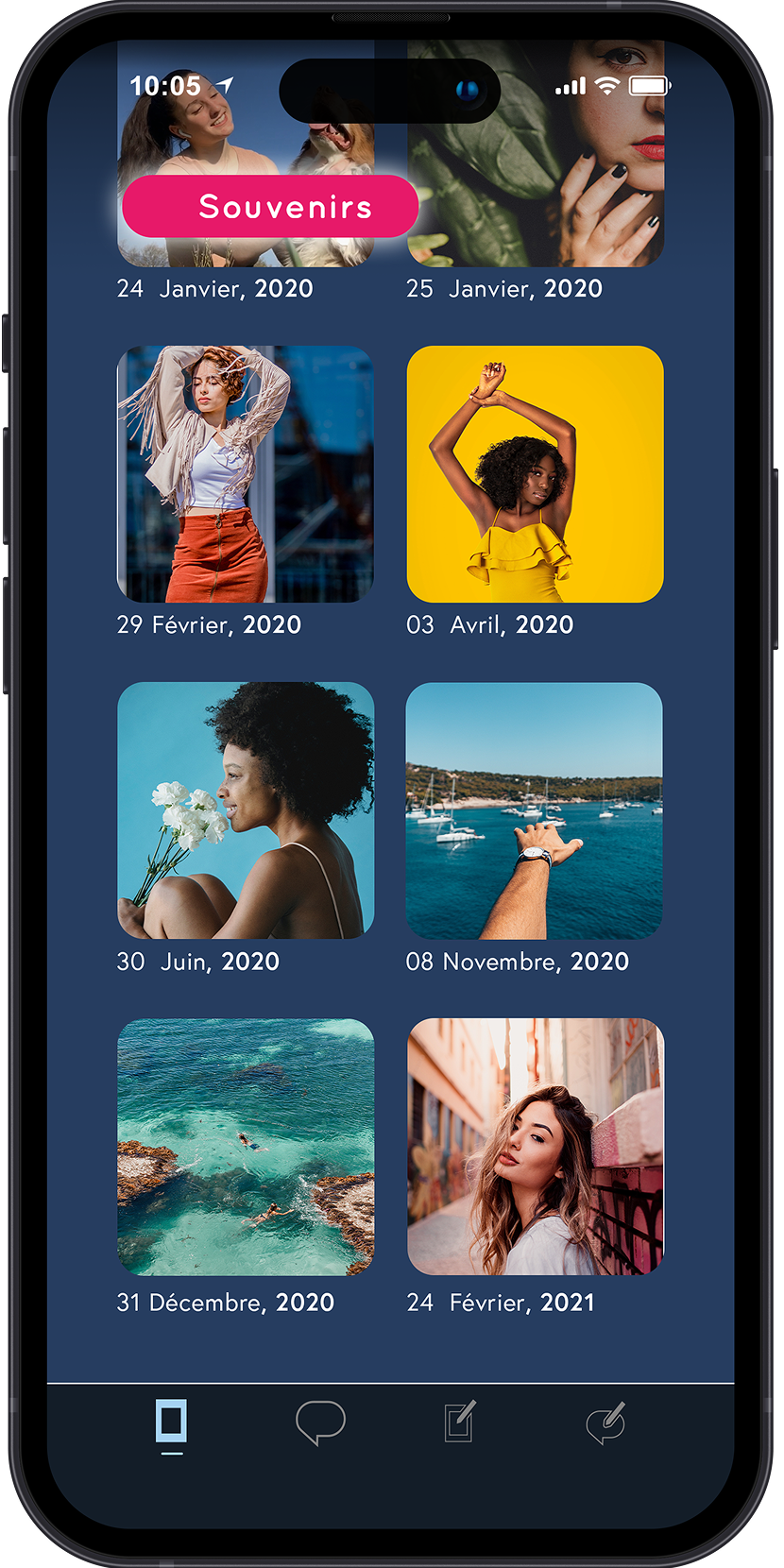Open the woman holding white flowers photo
The image size is (784, 1568).
point(245,810)
